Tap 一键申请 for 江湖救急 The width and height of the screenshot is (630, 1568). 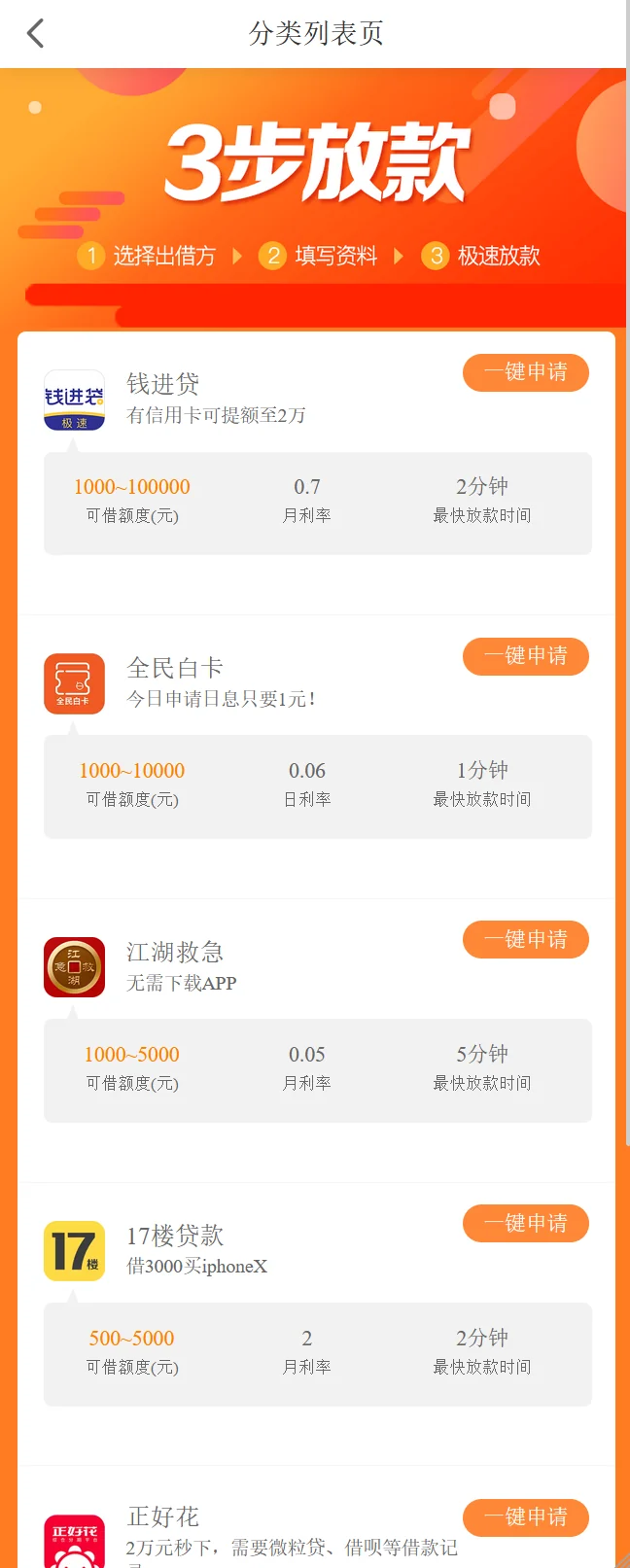(x=525, y=939)
